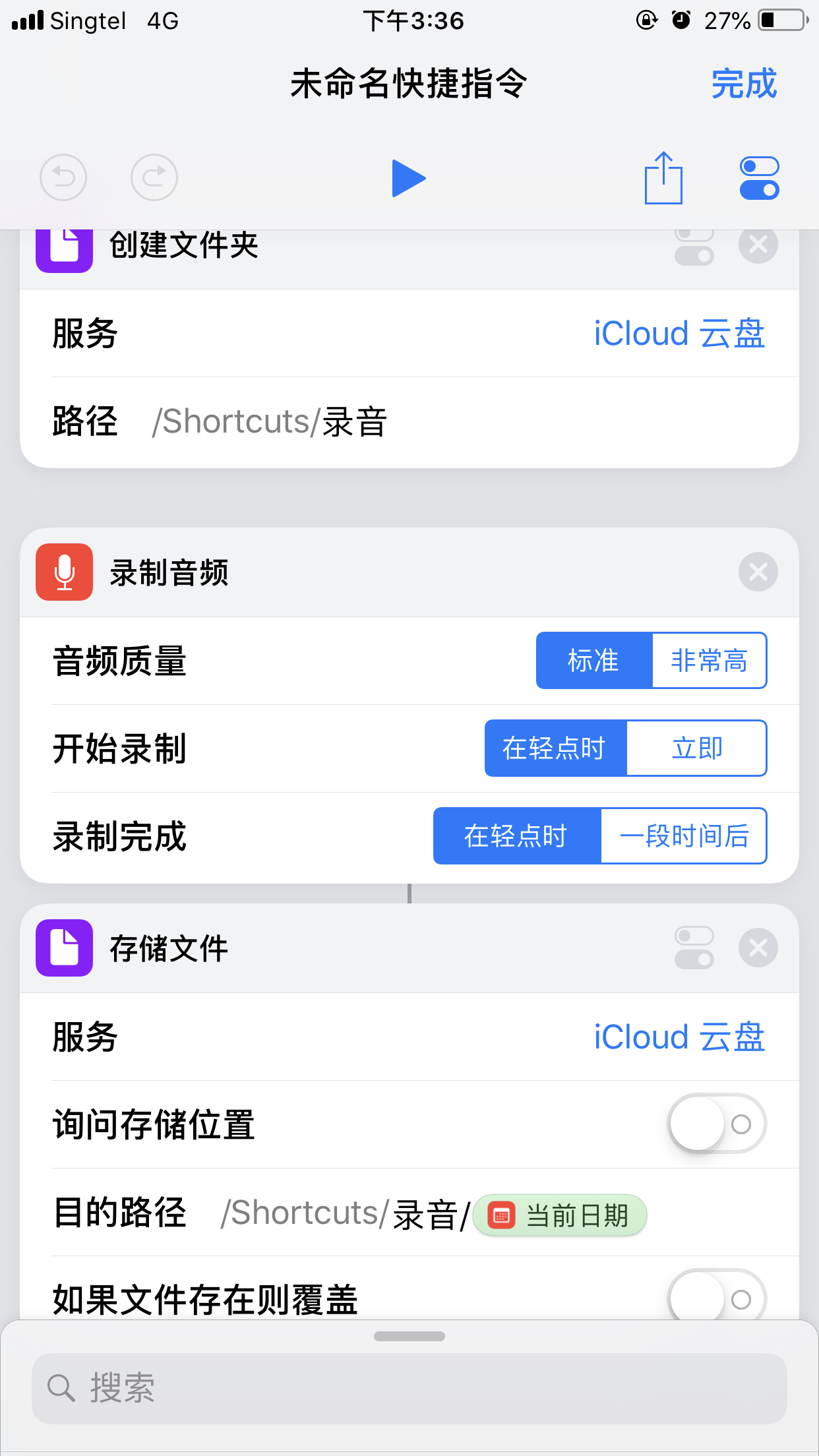Run the shortcut with the play button
Screen dimensions: 819x1456
click(x=409, y=178)
